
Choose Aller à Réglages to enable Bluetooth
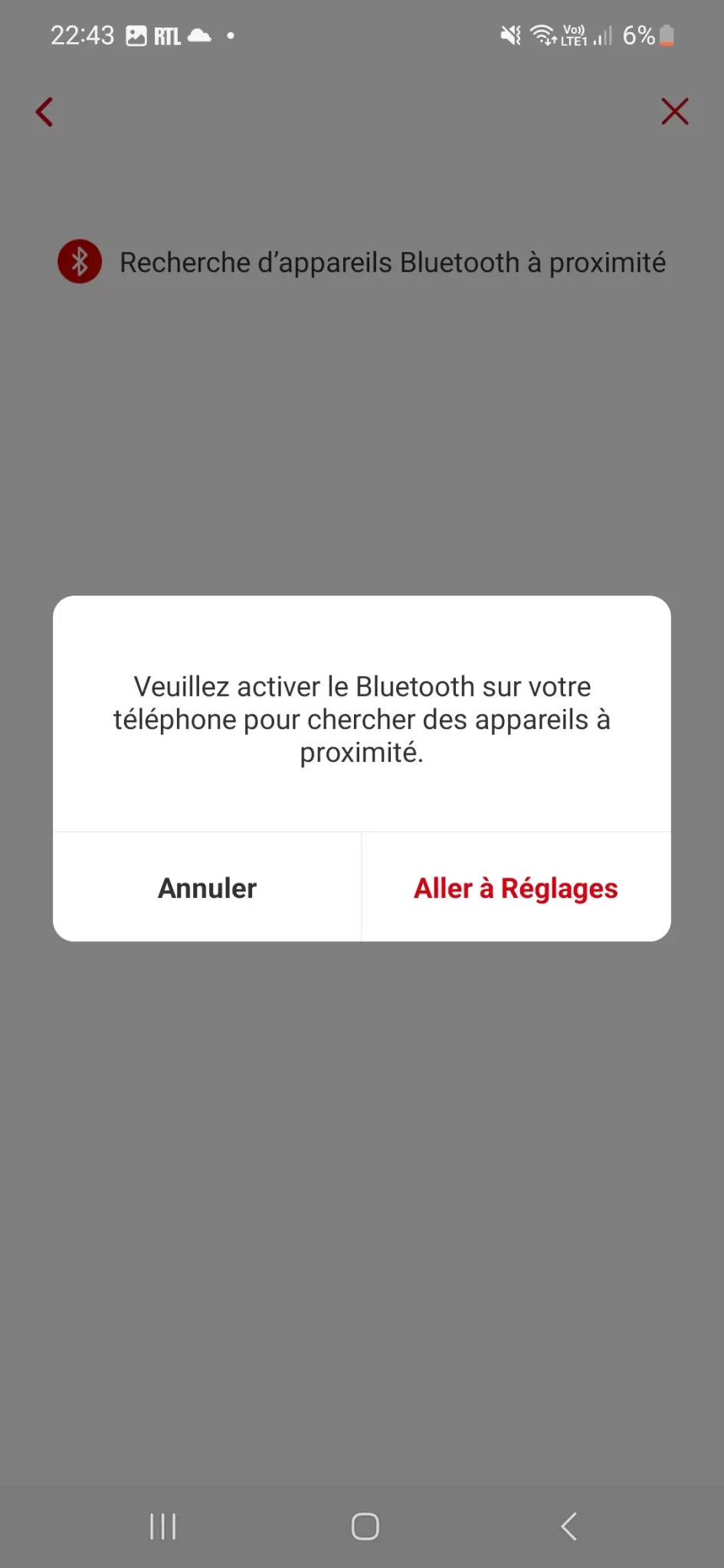516,887
